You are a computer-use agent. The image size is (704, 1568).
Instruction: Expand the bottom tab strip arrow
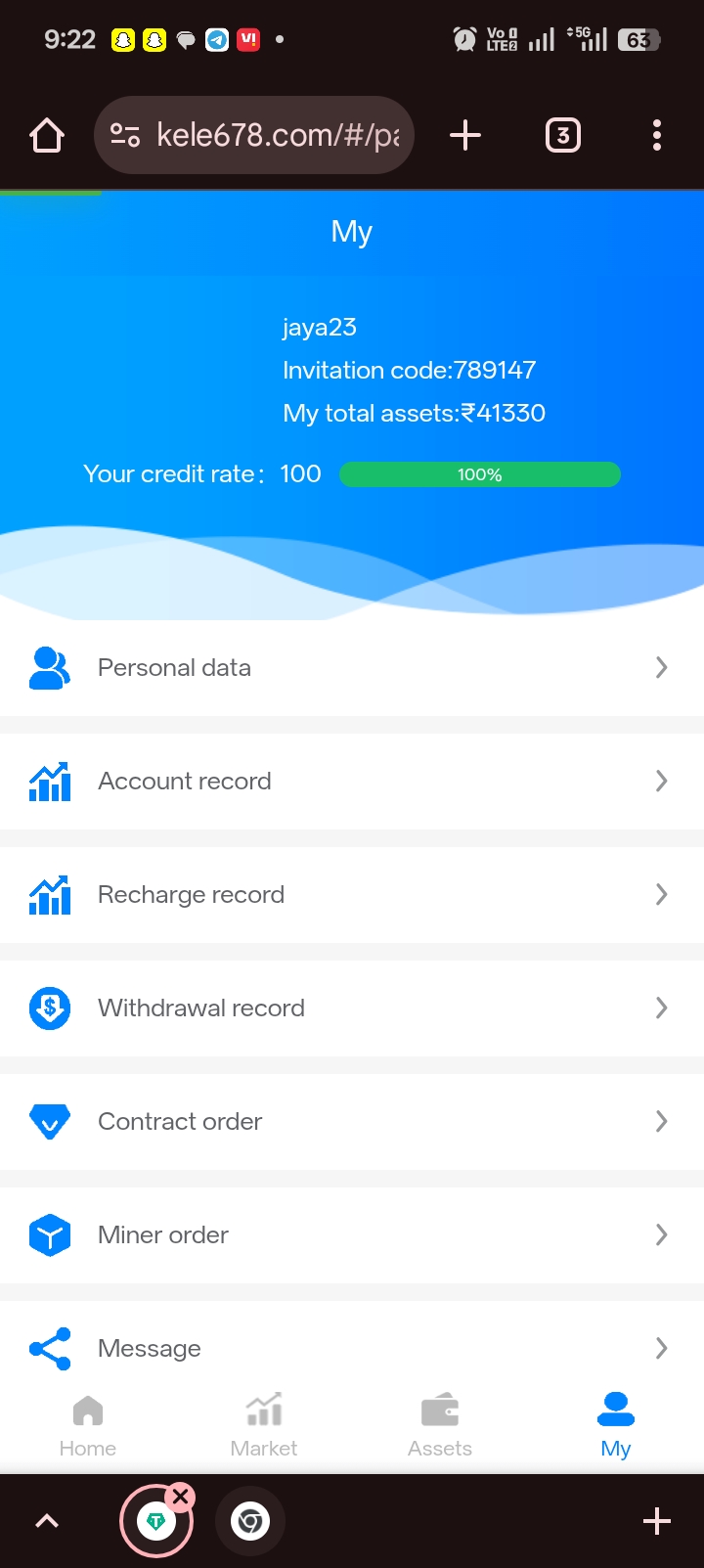47,1521
